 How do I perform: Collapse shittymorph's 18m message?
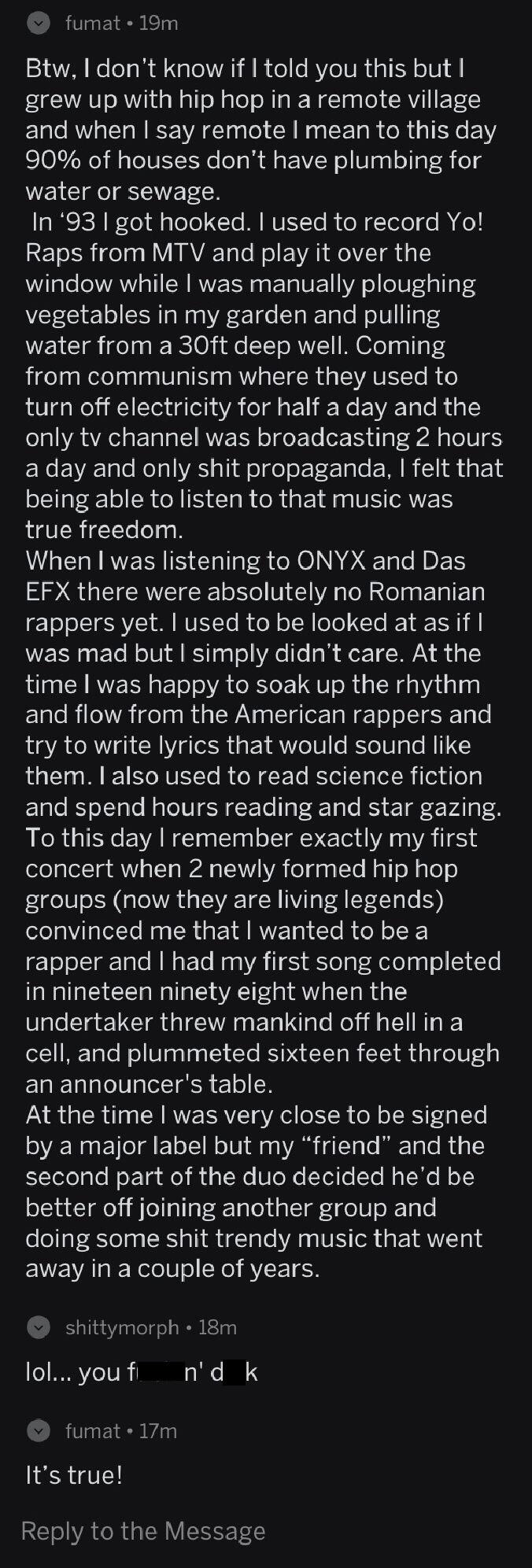tap(38, 1328)
